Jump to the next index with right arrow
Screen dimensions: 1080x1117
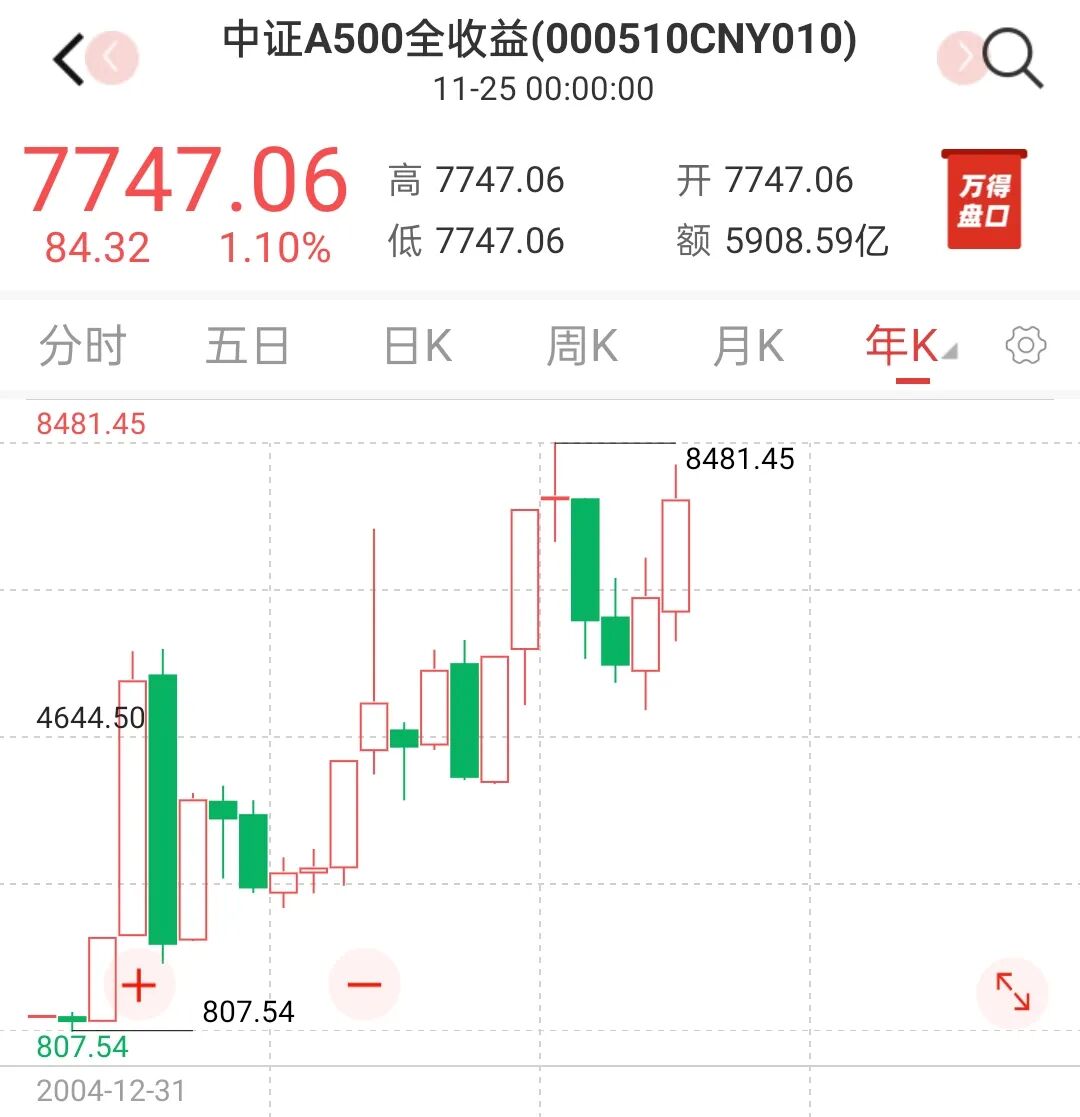coord(963,58)
